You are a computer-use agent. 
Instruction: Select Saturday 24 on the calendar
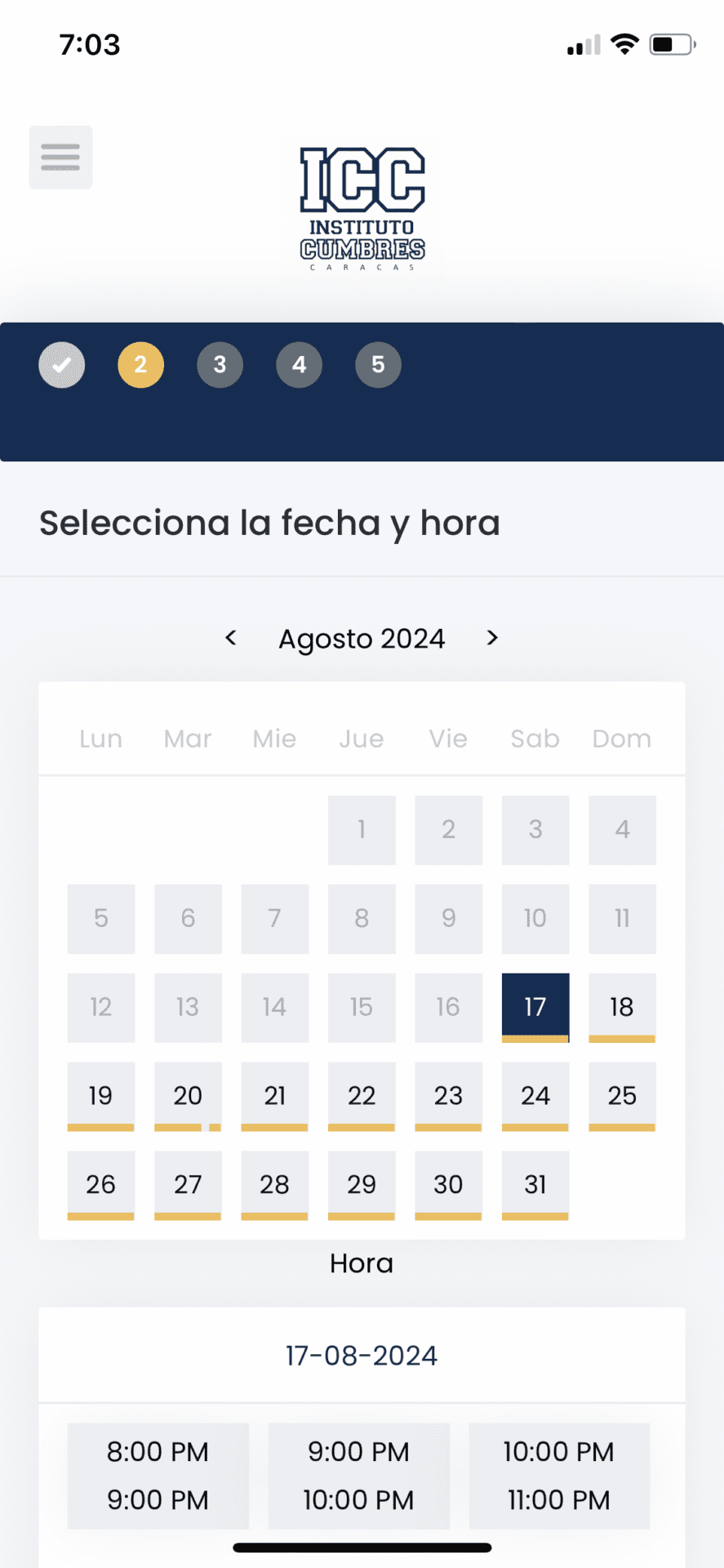tap(535, 1096)
